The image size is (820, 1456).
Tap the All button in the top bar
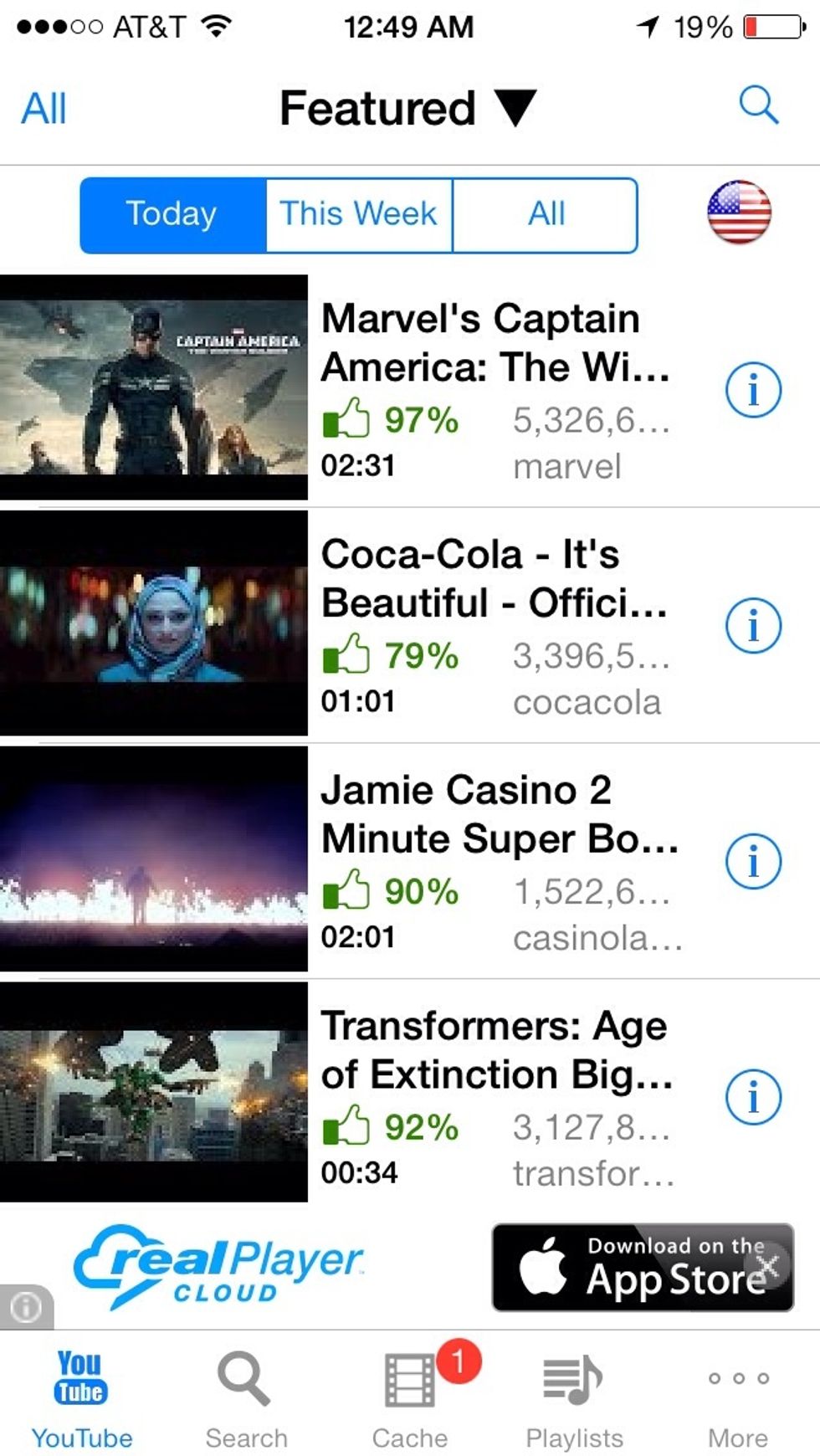coord(44,109)
